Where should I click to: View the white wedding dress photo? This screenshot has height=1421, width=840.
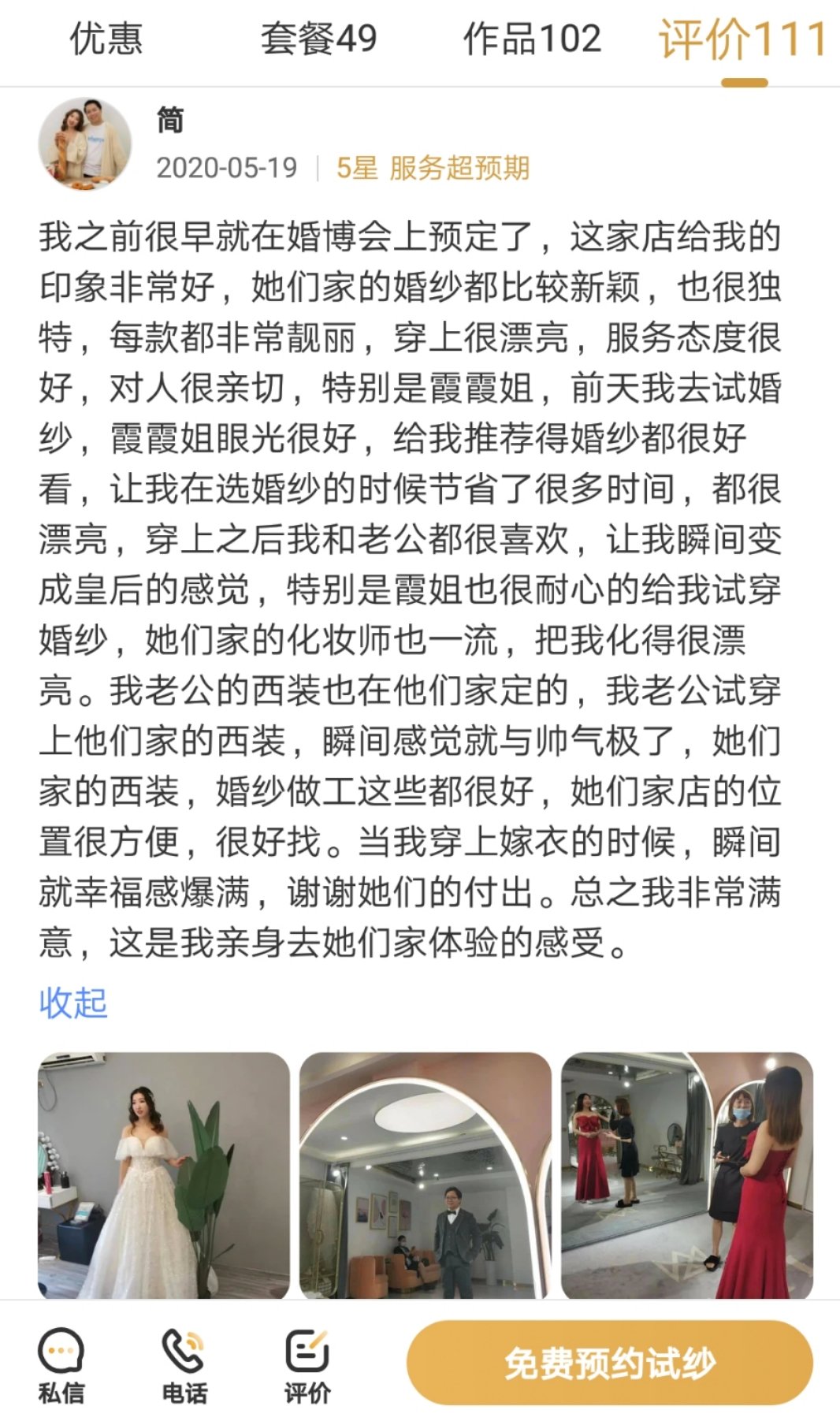(164, 1175)
